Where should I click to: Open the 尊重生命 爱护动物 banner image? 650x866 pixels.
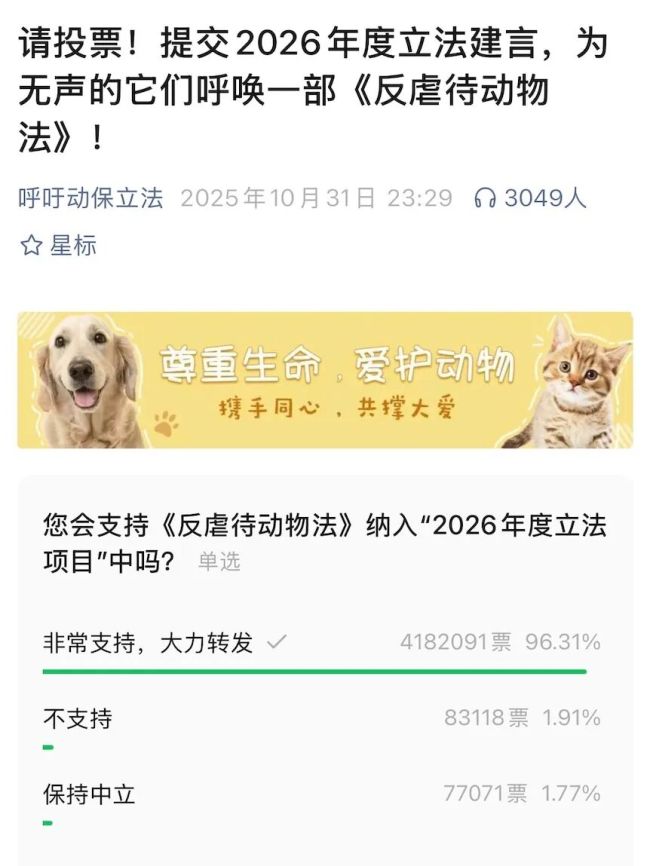point(325,380)
